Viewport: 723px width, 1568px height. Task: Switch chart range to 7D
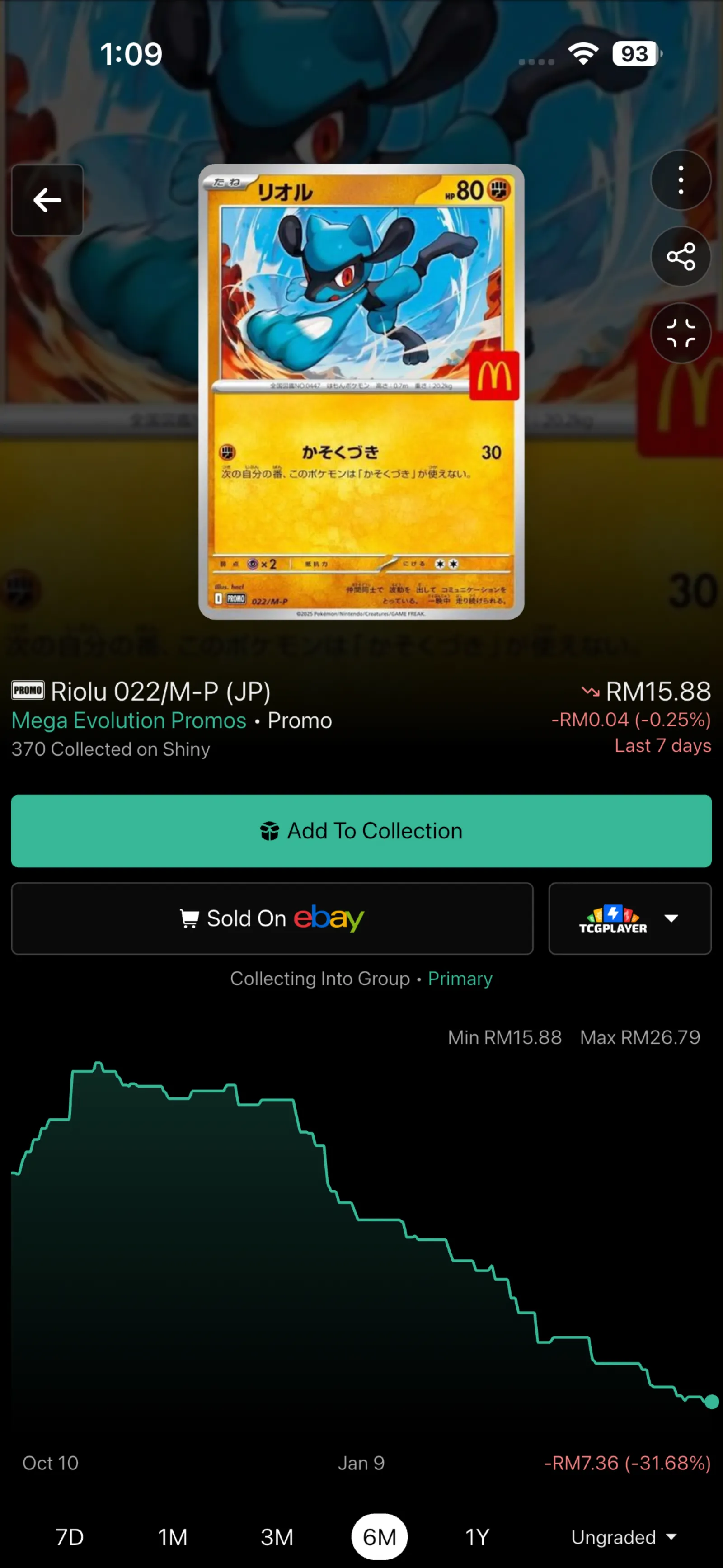70,1537
